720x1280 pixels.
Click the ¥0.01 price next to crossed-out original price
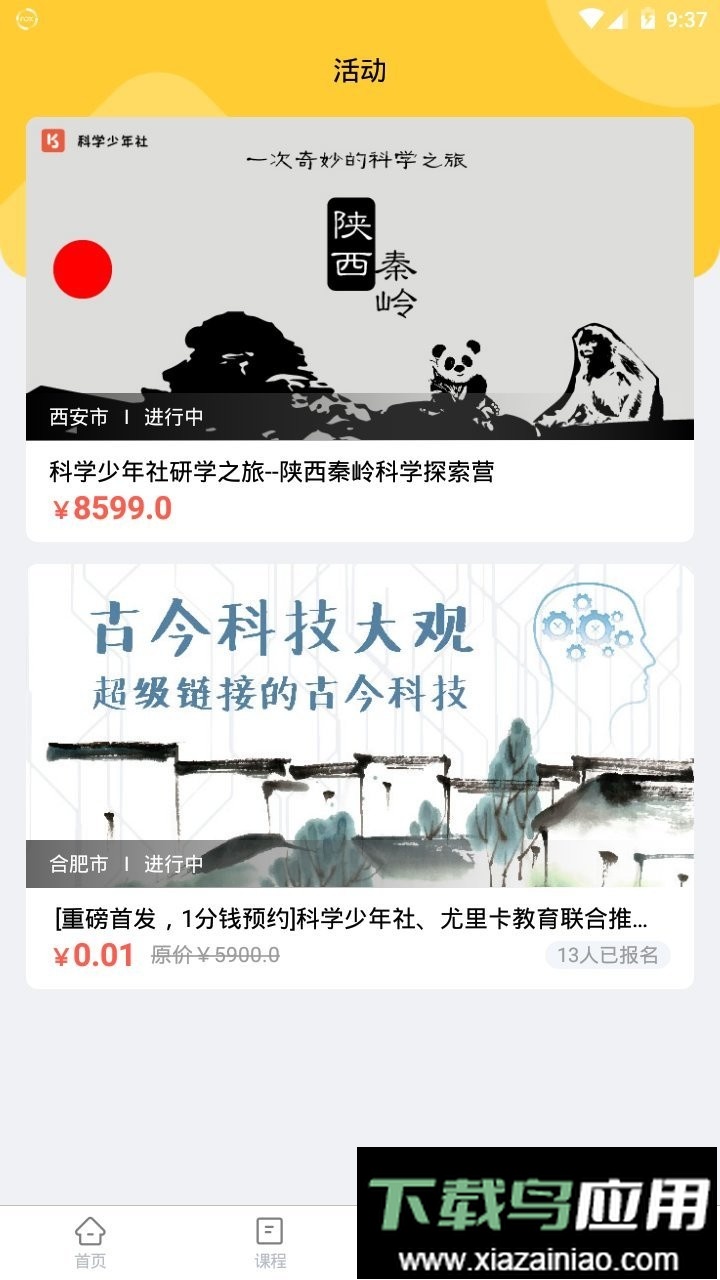tap(94, 957)
